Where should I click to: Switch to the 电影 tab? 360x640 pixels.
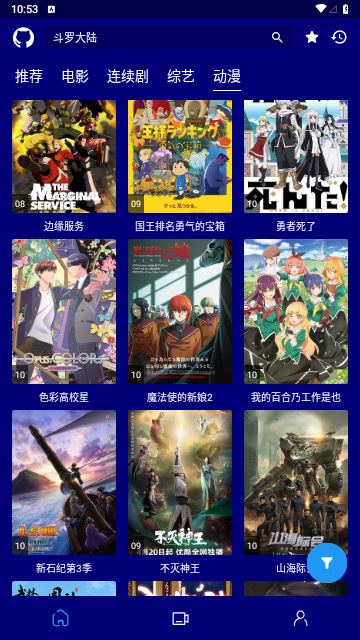75,76
